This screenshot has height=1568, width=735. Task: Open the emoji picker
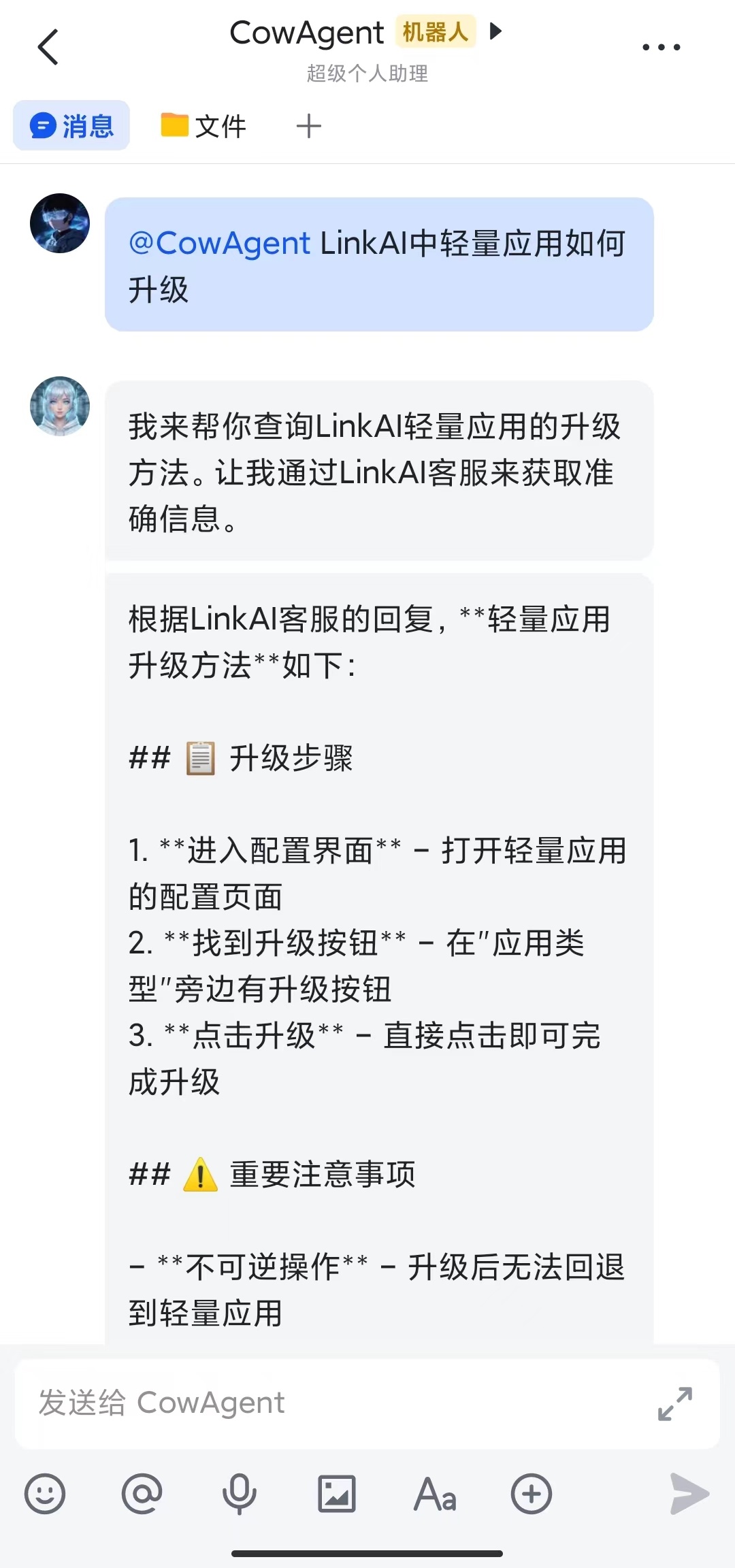click(45, 1494)
